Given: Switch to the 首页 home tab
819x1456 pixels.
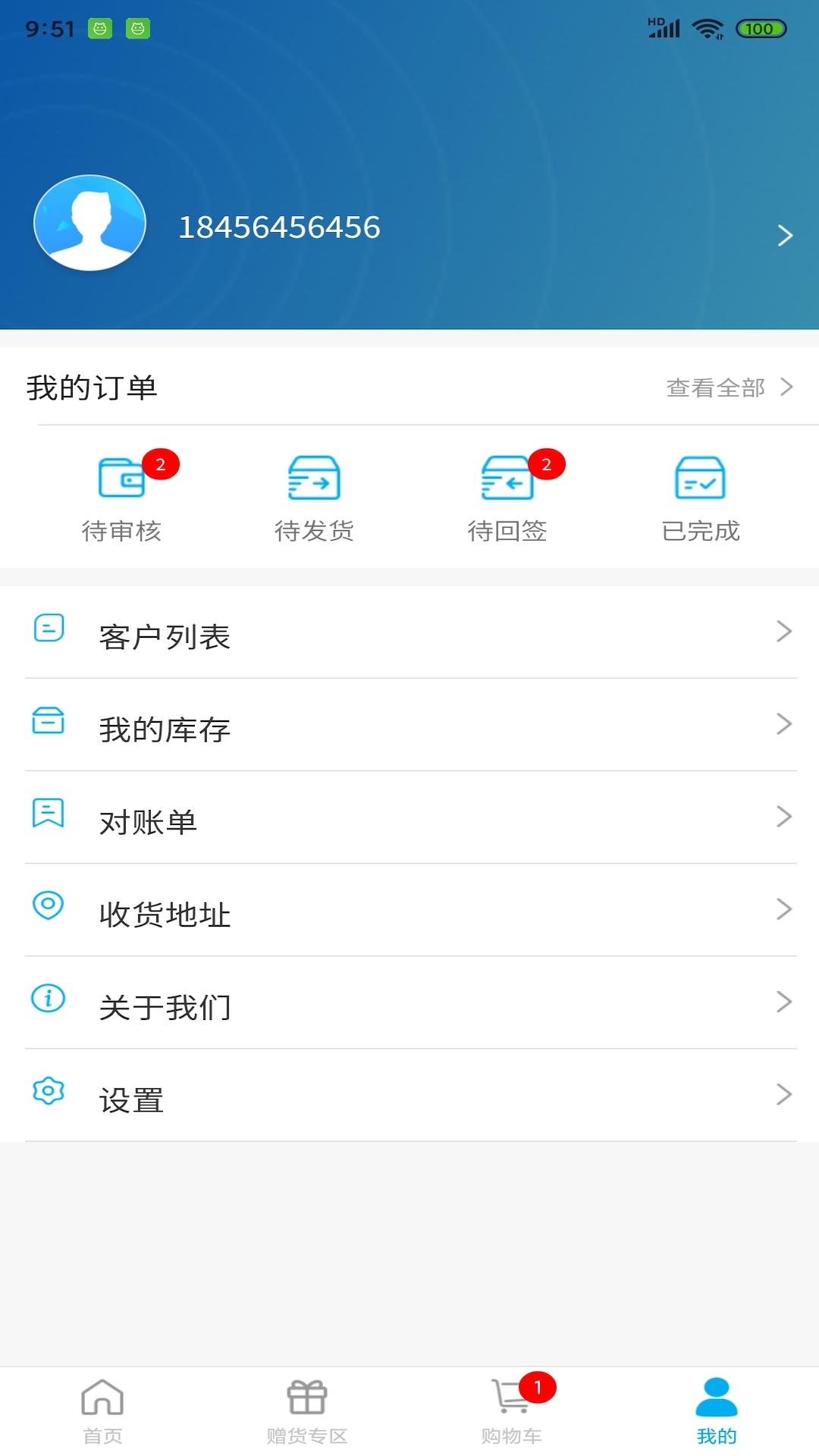Looking at the screenshot, I should tap(102, 1411).
